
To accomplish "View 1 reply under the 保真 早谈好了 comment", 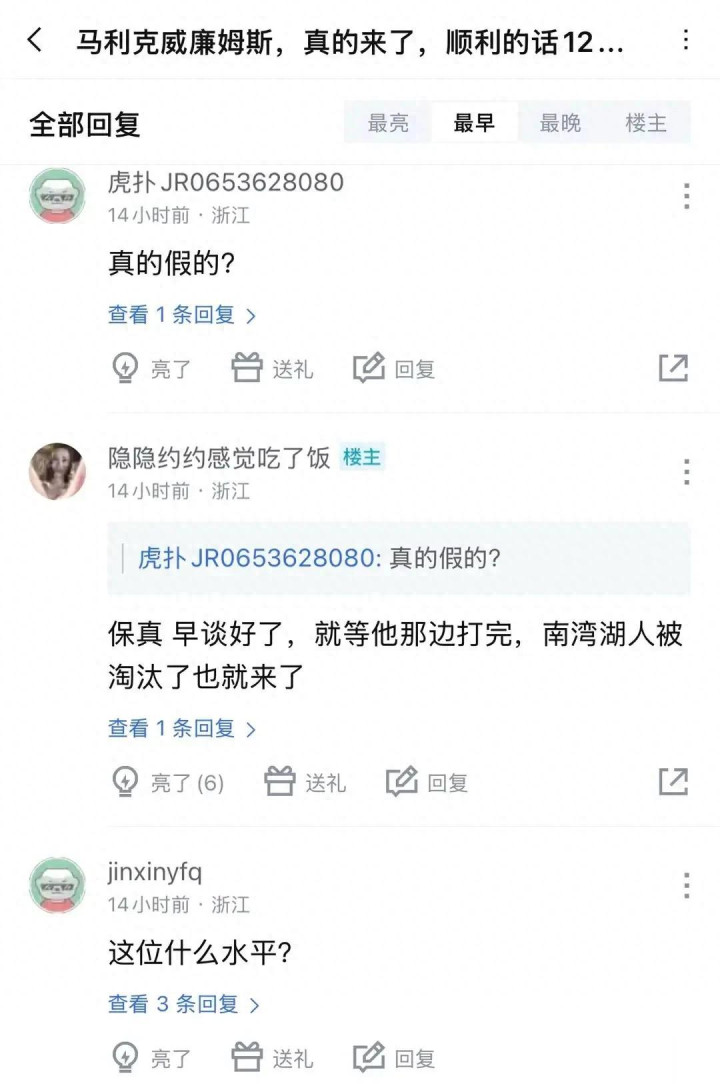I will coord(182,729).
